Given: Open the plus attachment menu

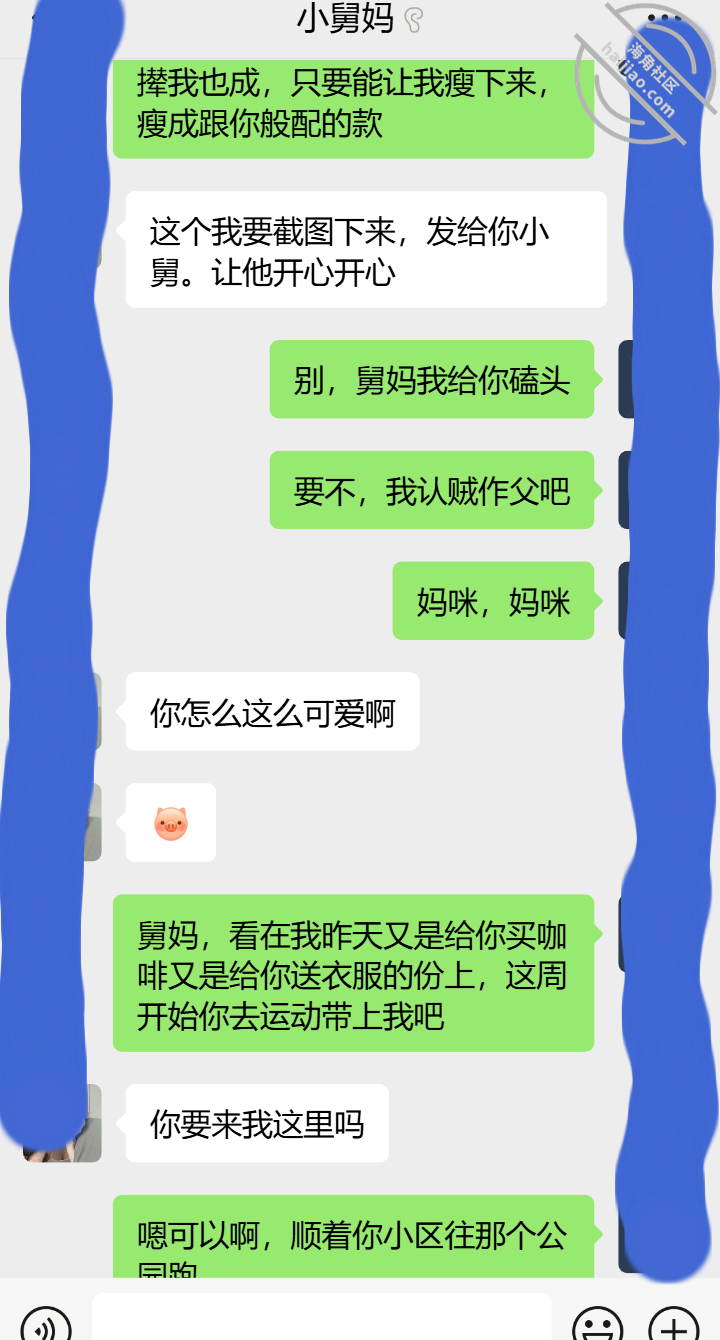Looking at the screenshot, I should (674, 1326).
